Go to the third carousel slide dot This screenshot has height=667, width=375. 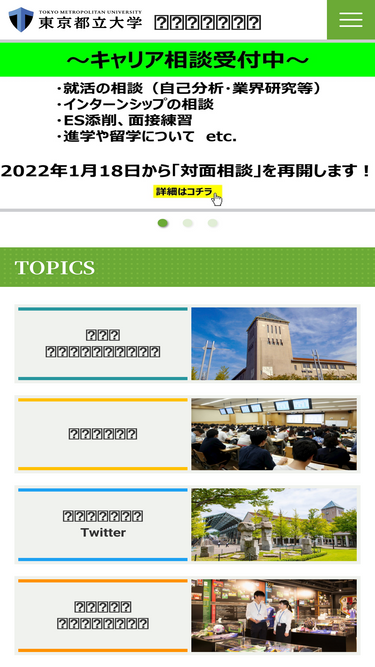click(x=213, y=223)
